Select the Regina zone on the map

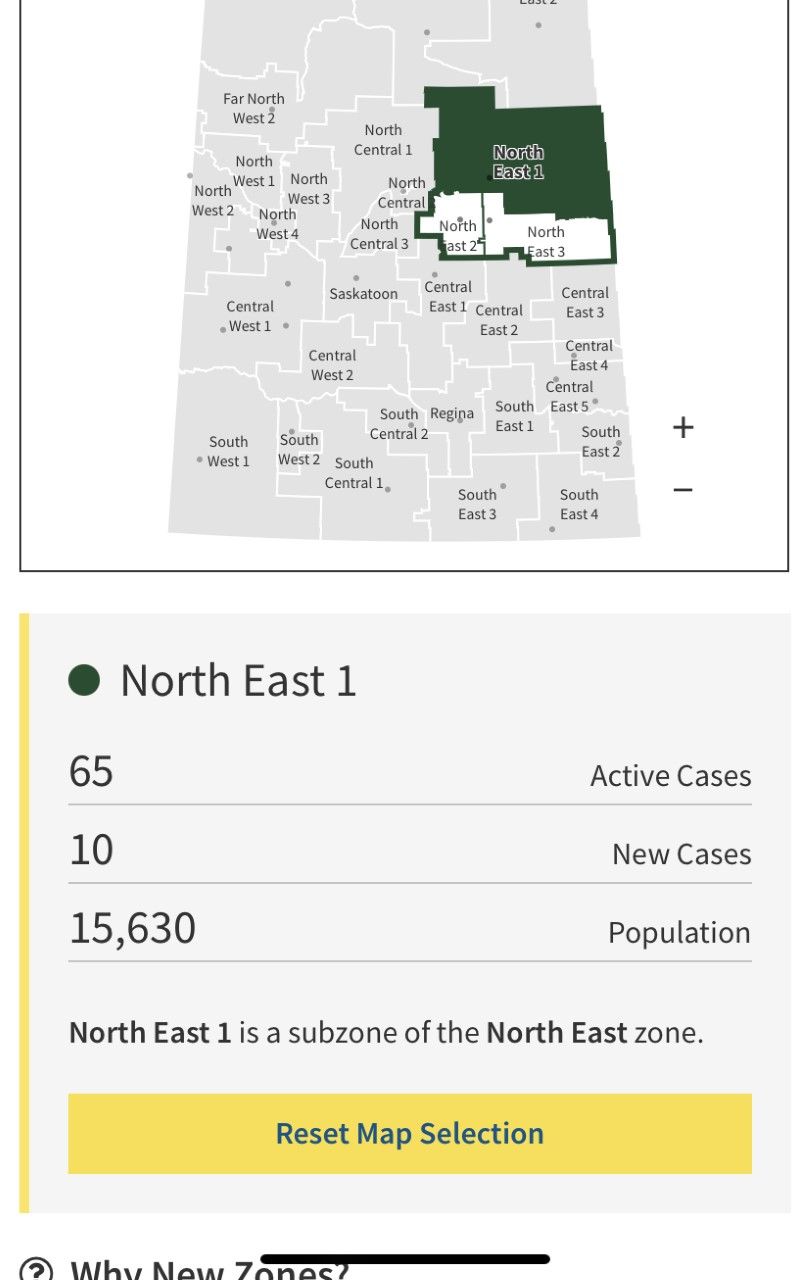click(x=452, y=413)
